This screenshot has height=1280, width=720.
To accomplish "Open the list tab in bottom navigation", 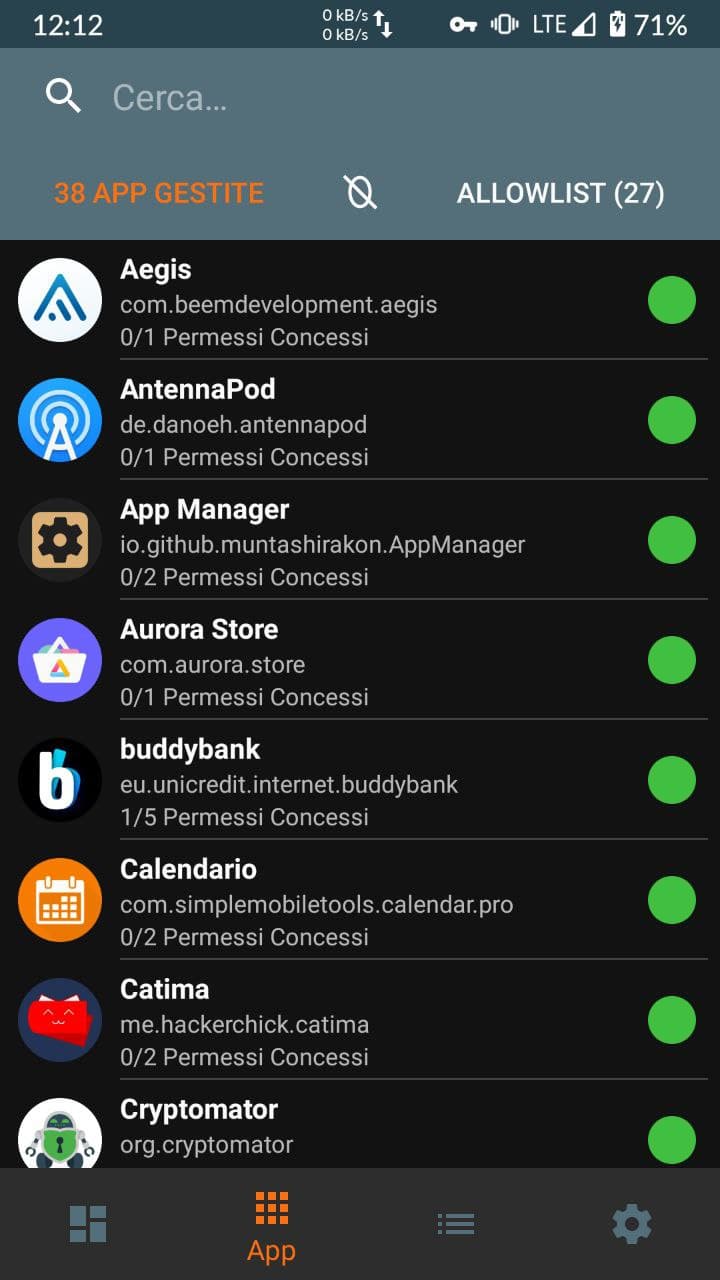I will point(455,1224).
